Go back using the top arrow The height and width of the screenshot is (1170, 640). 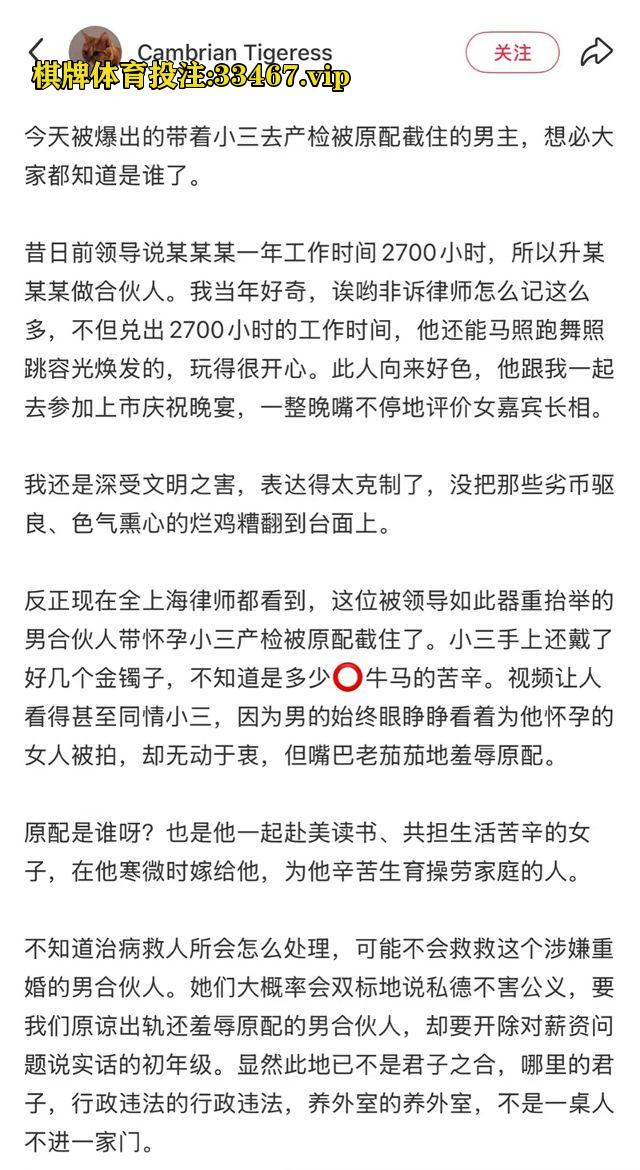tap(36, 51)
